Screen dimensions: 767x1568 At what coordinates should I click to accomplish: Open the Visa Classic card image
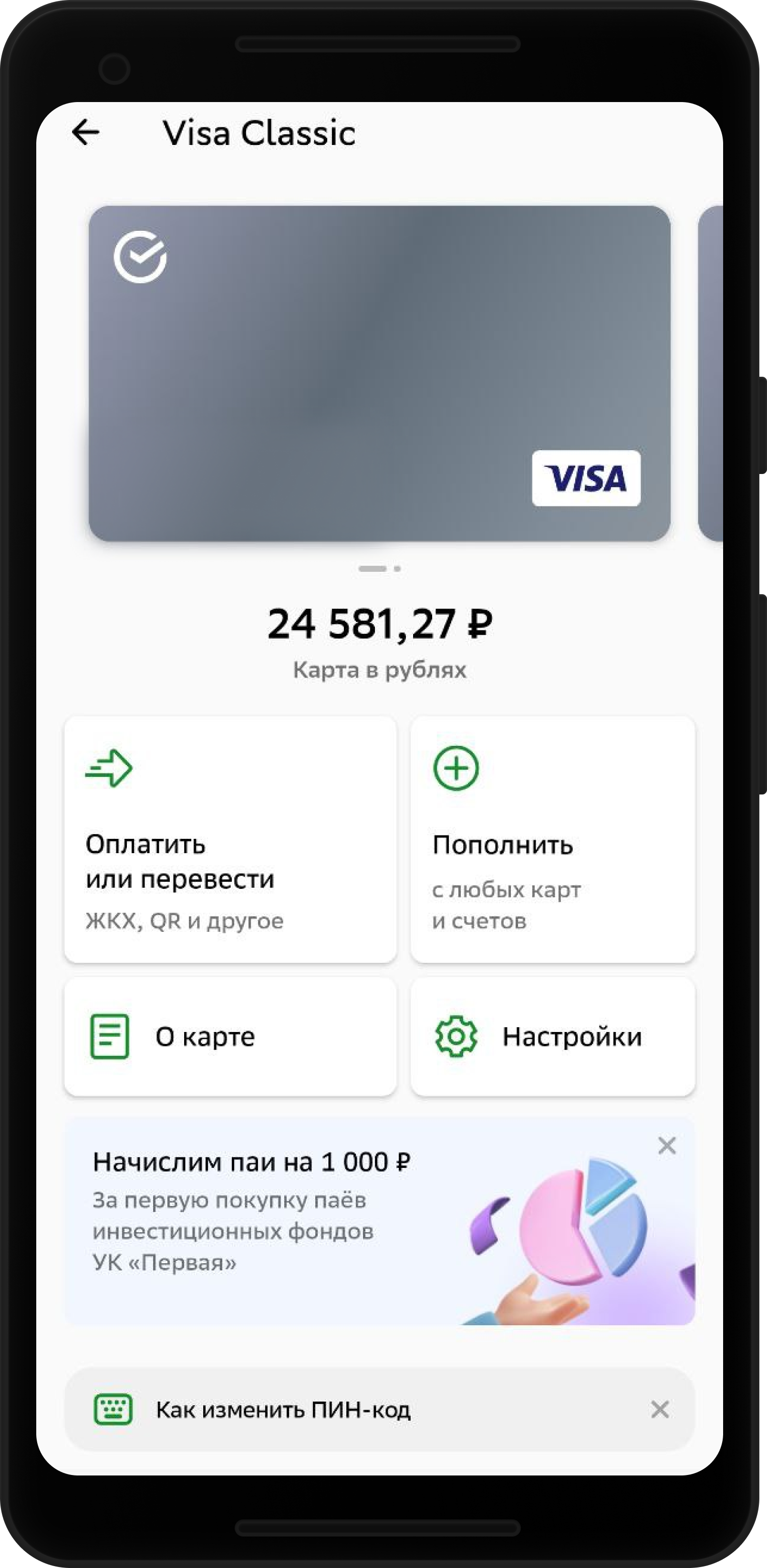(379, 373)
